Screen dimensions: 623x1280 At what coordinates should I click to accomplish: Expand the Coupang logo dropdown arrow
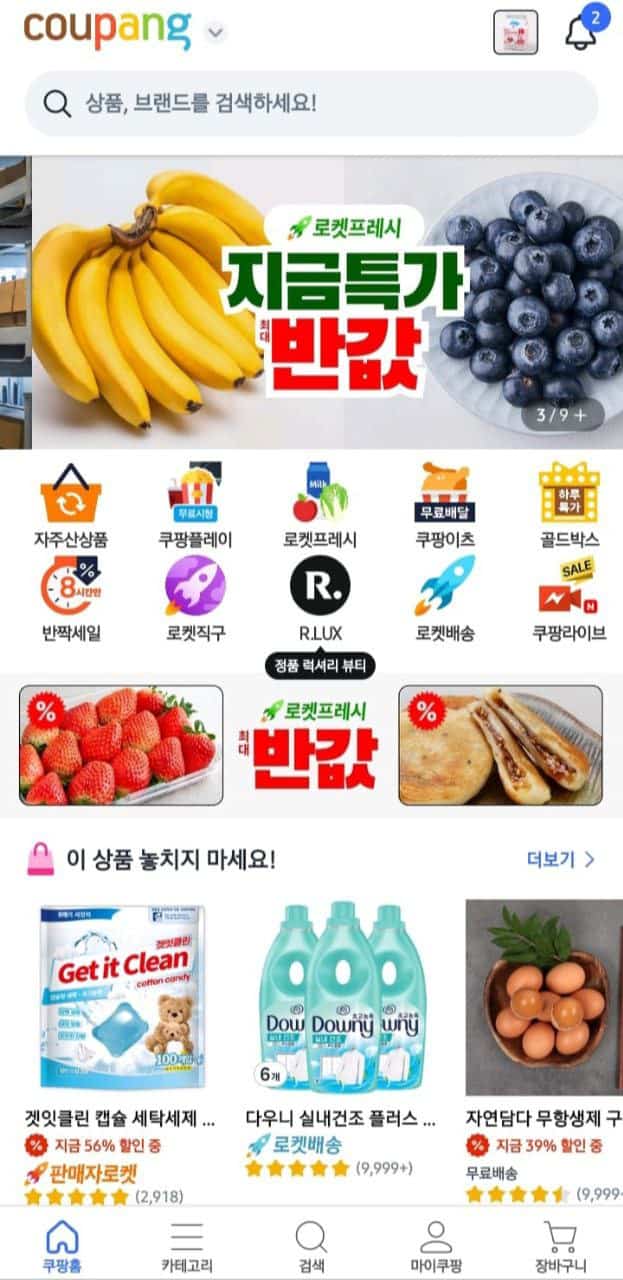tap(216, 32)
